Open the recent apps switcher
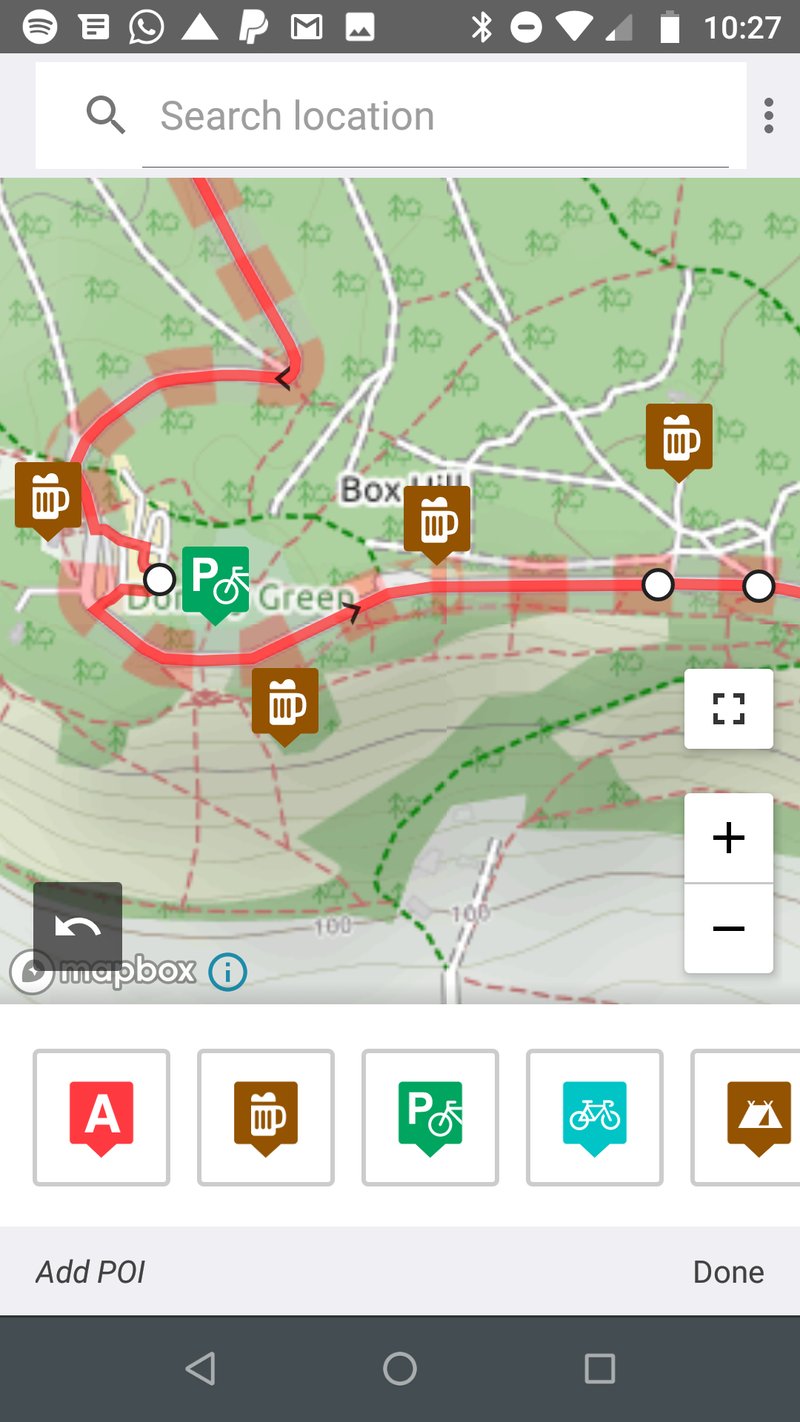This screenshot has width=800, height=1422. point(599,1368)
